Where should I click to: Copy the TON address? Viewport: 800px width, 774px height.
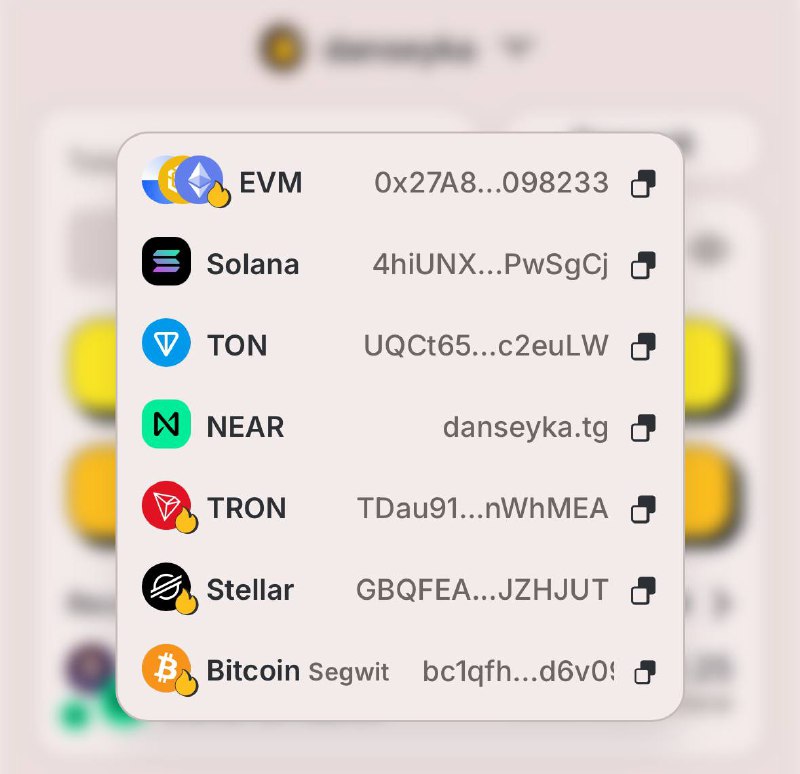(x=644, y=346)
